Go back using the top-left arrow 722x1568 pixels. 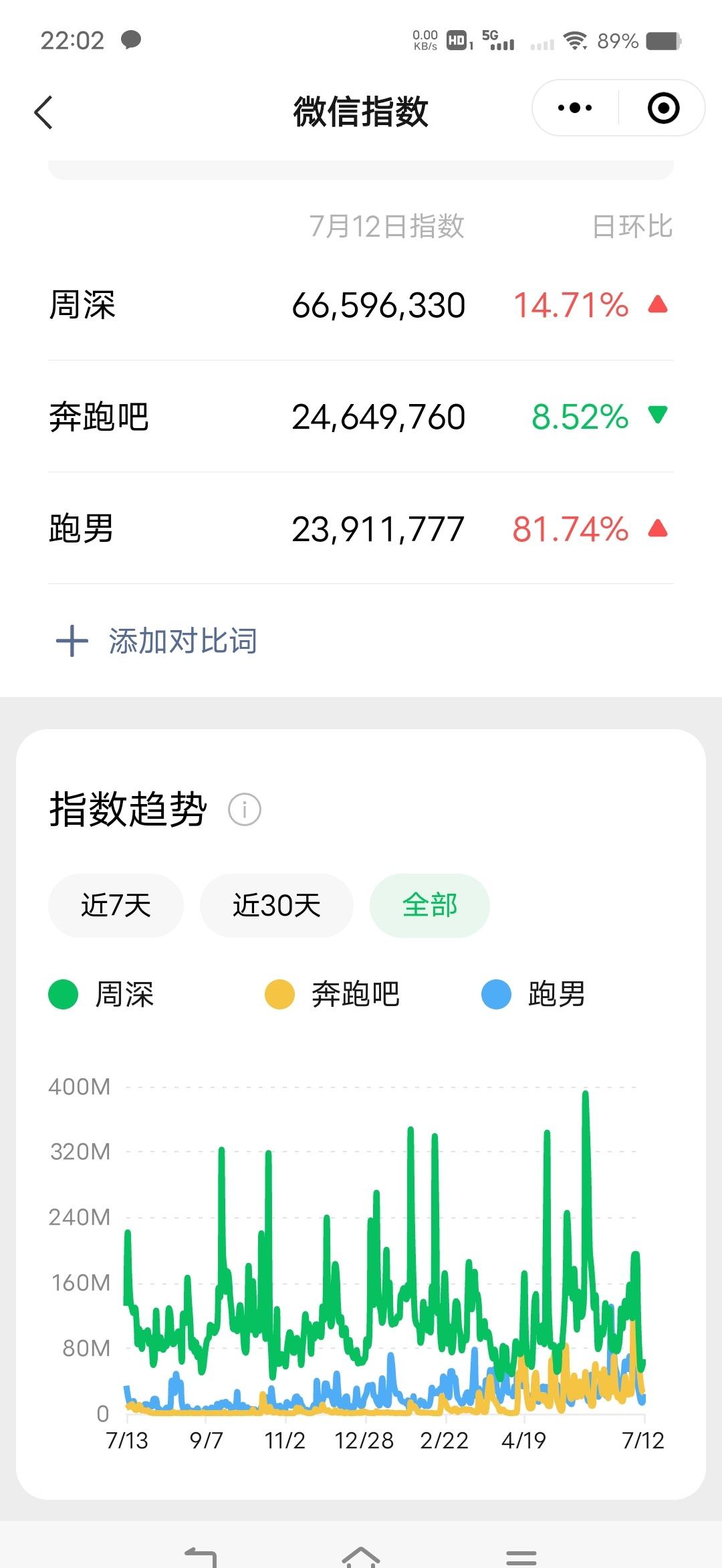tap(43, 112)
